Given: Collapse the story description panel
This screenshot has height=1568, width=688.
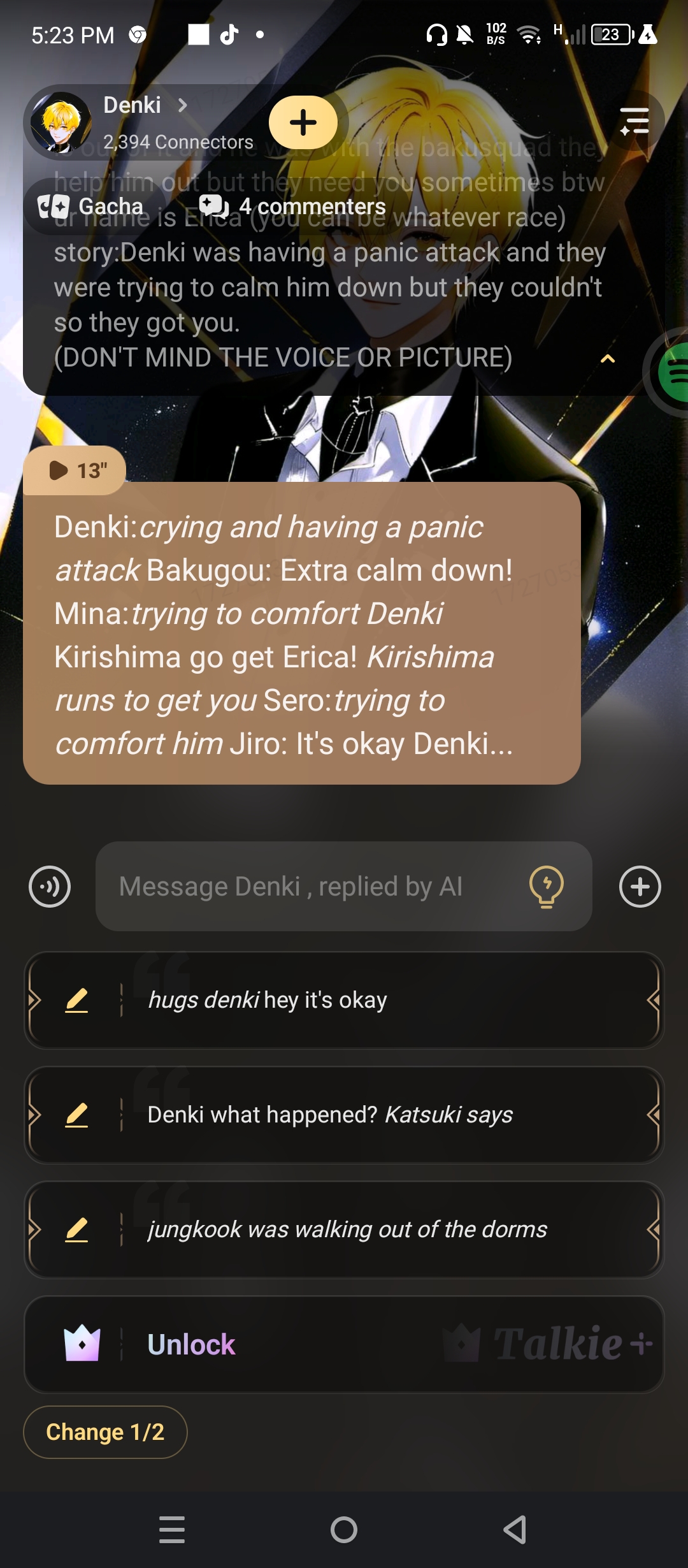Looking at the screenshot, I should pos(608,359).
